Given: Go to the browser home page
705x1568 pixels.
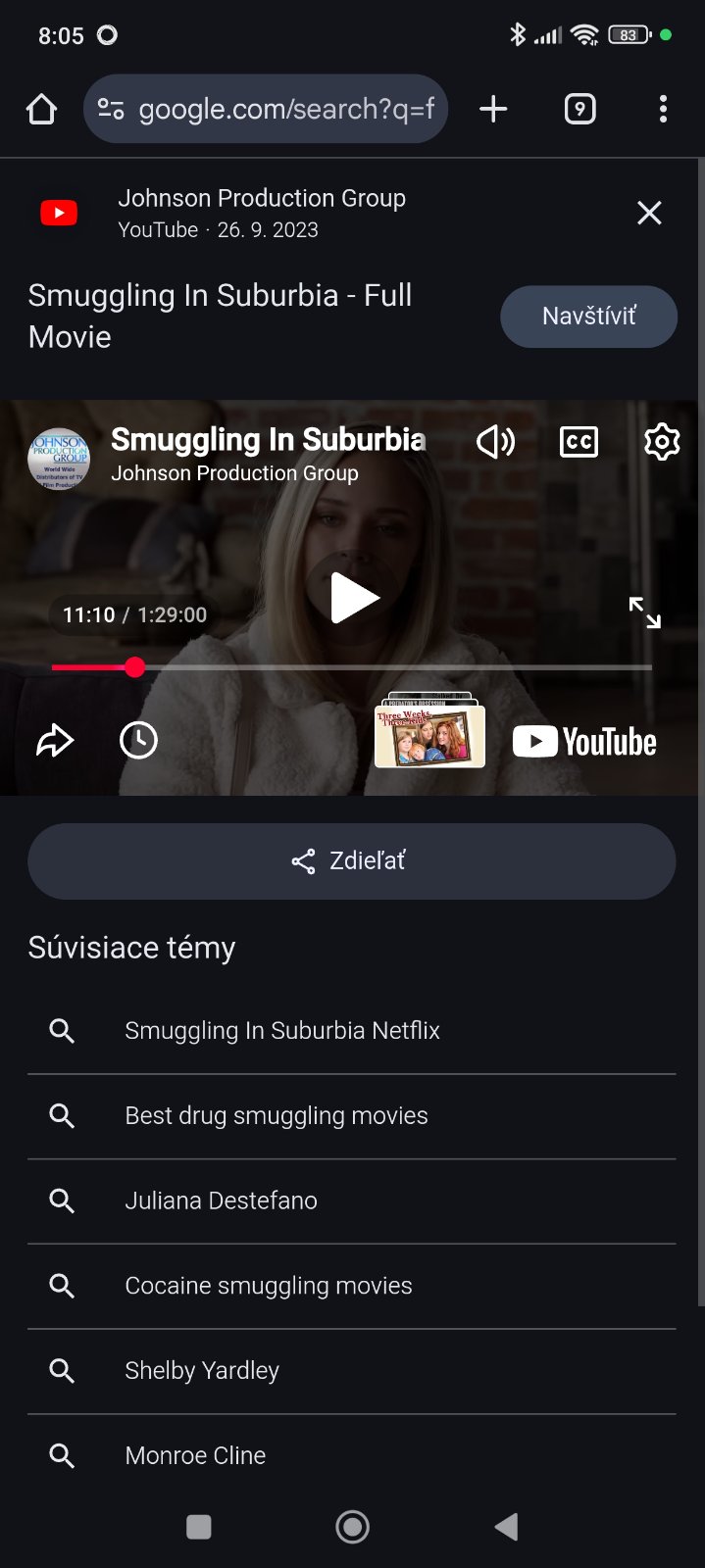Looking at the screenshot, I should coord(41,109).
